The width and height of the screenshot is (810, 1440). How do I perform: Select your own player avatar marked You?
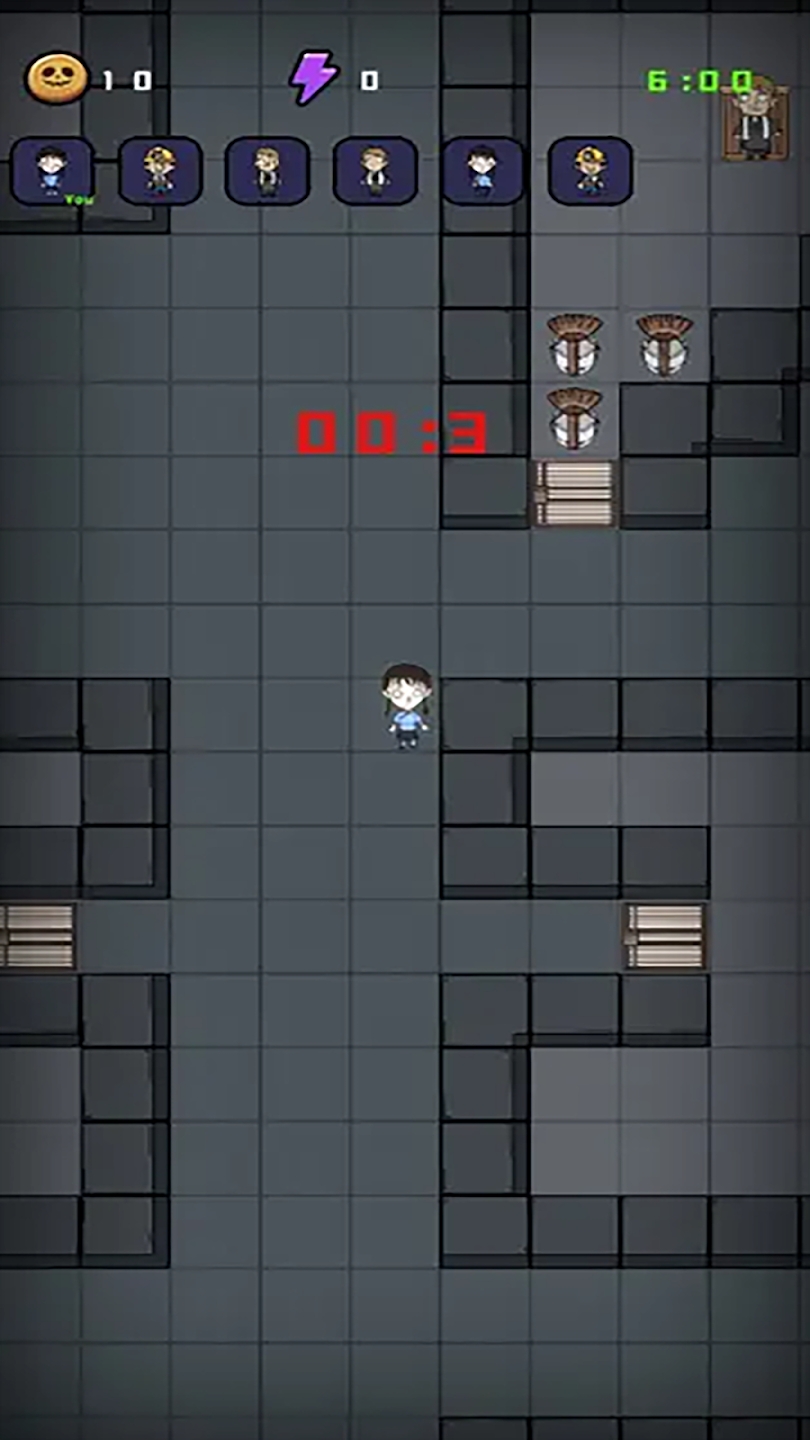pyautogui.click(x=52, y=171)
